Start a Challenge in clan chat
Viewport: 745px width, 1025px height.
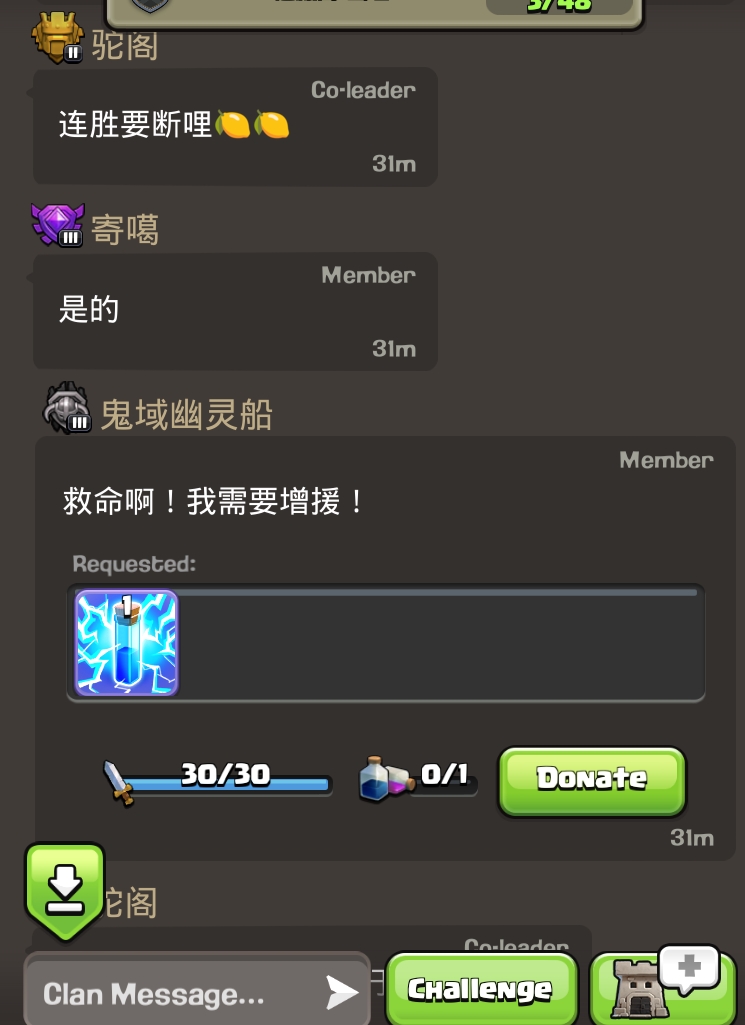coord(480,989)
